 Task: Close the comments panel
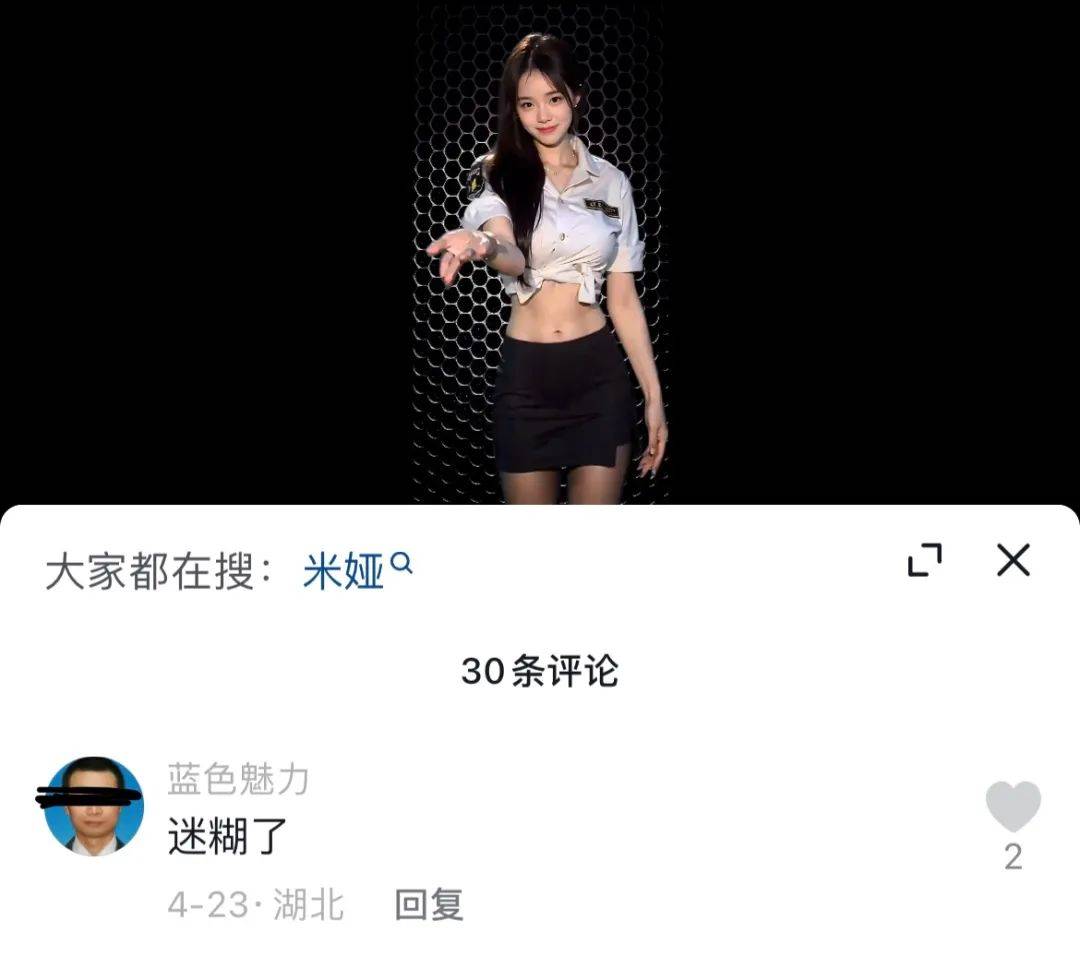click(1013, 561)
